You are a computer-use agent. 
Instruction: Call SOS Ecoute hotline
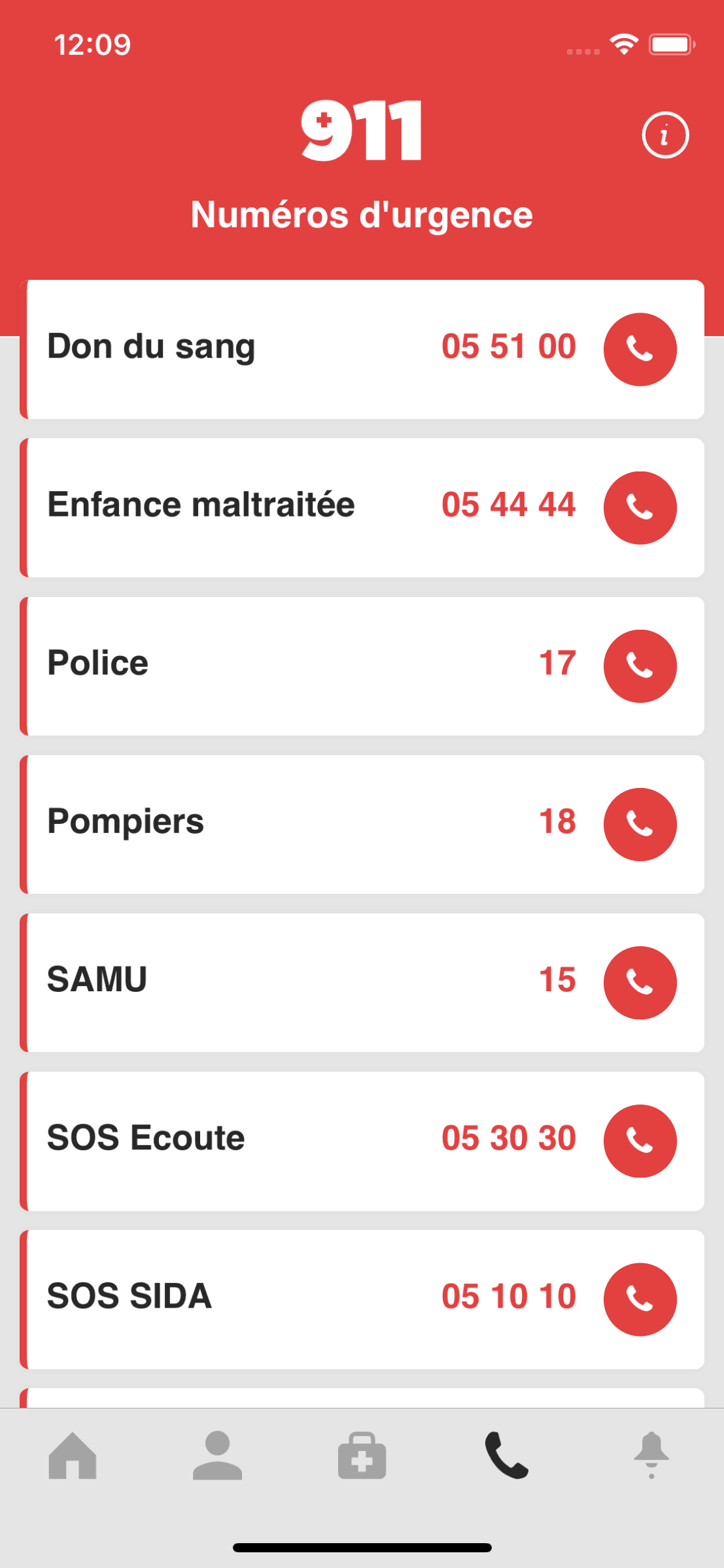point(640,1140)
